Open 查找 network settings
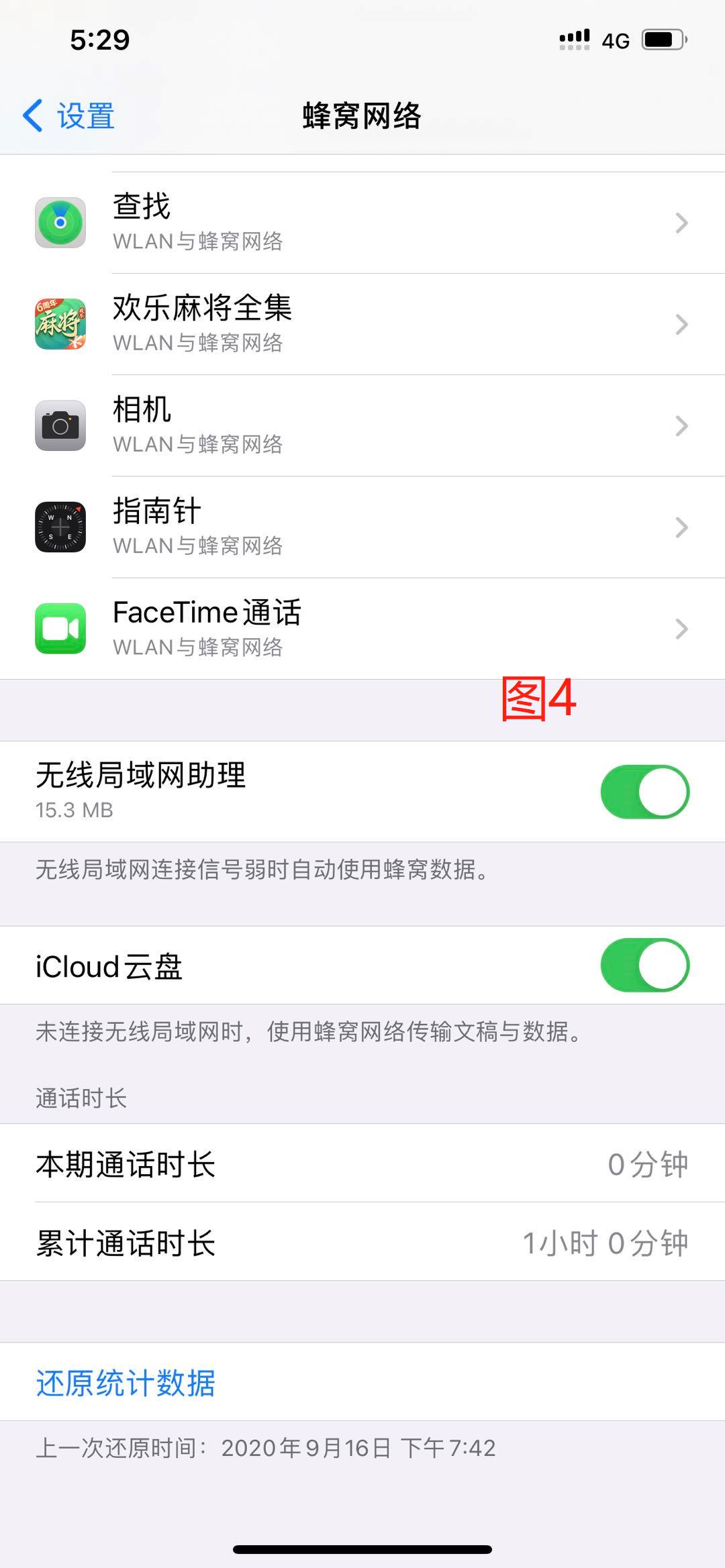Viewport: 725px width, 1568px height. point(362,223)
